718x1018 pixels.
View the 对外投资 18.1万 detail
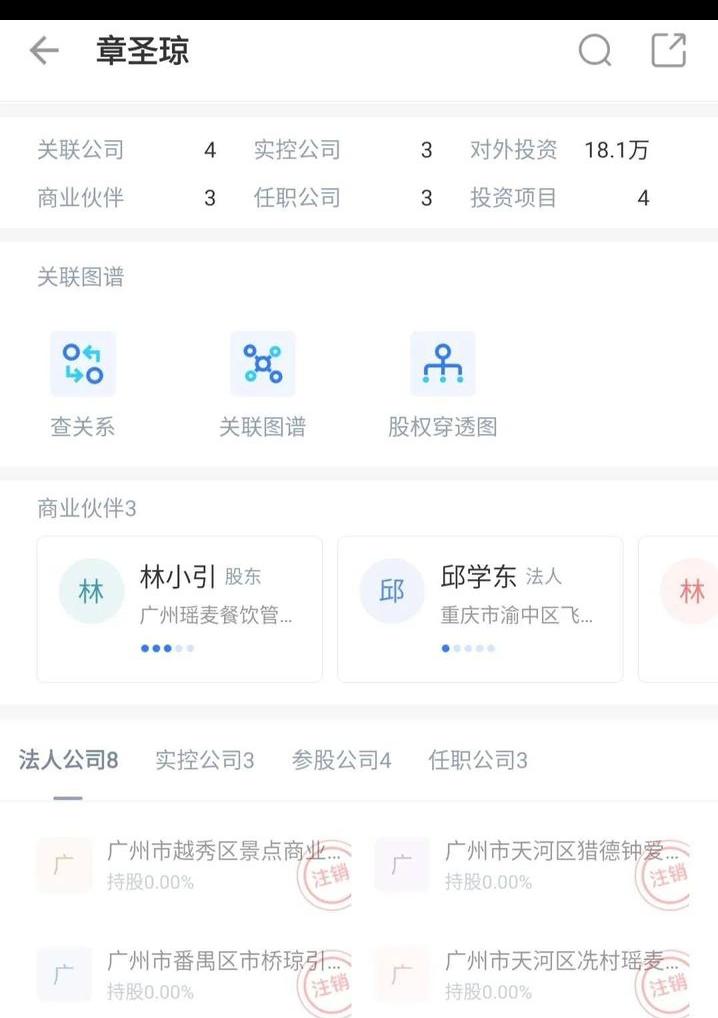560,150
